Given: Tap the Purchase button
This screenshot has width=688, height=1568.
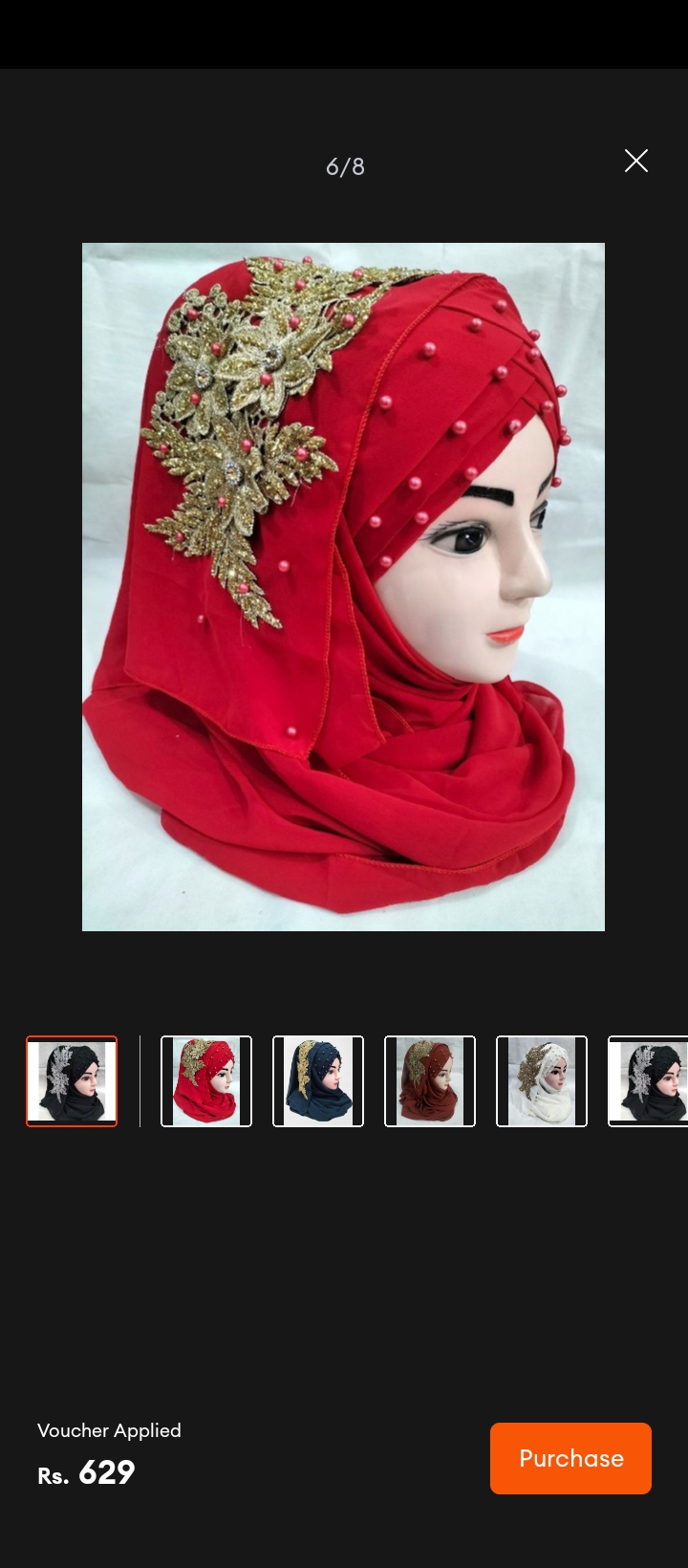Looking at the screenshot, I should (x=570, y=1458).
